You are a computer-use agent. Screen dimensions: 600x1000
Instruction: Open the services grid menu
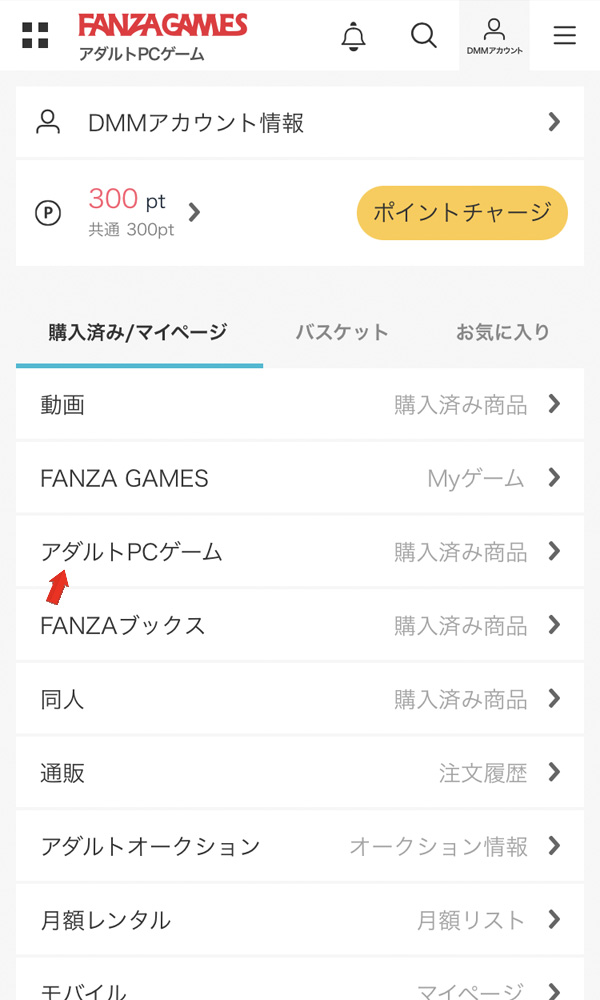[x=35, y=35]
